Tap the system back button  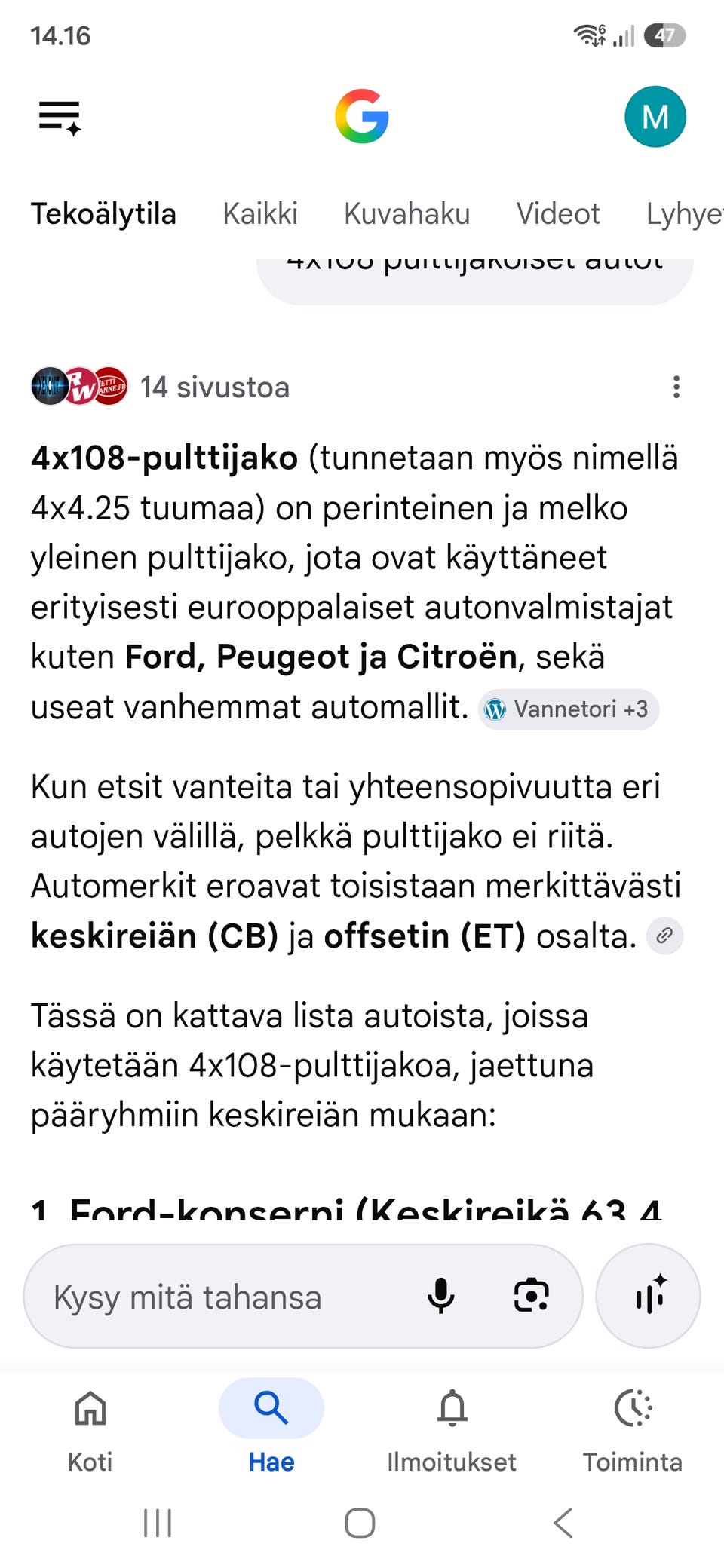pos(563,1523)
